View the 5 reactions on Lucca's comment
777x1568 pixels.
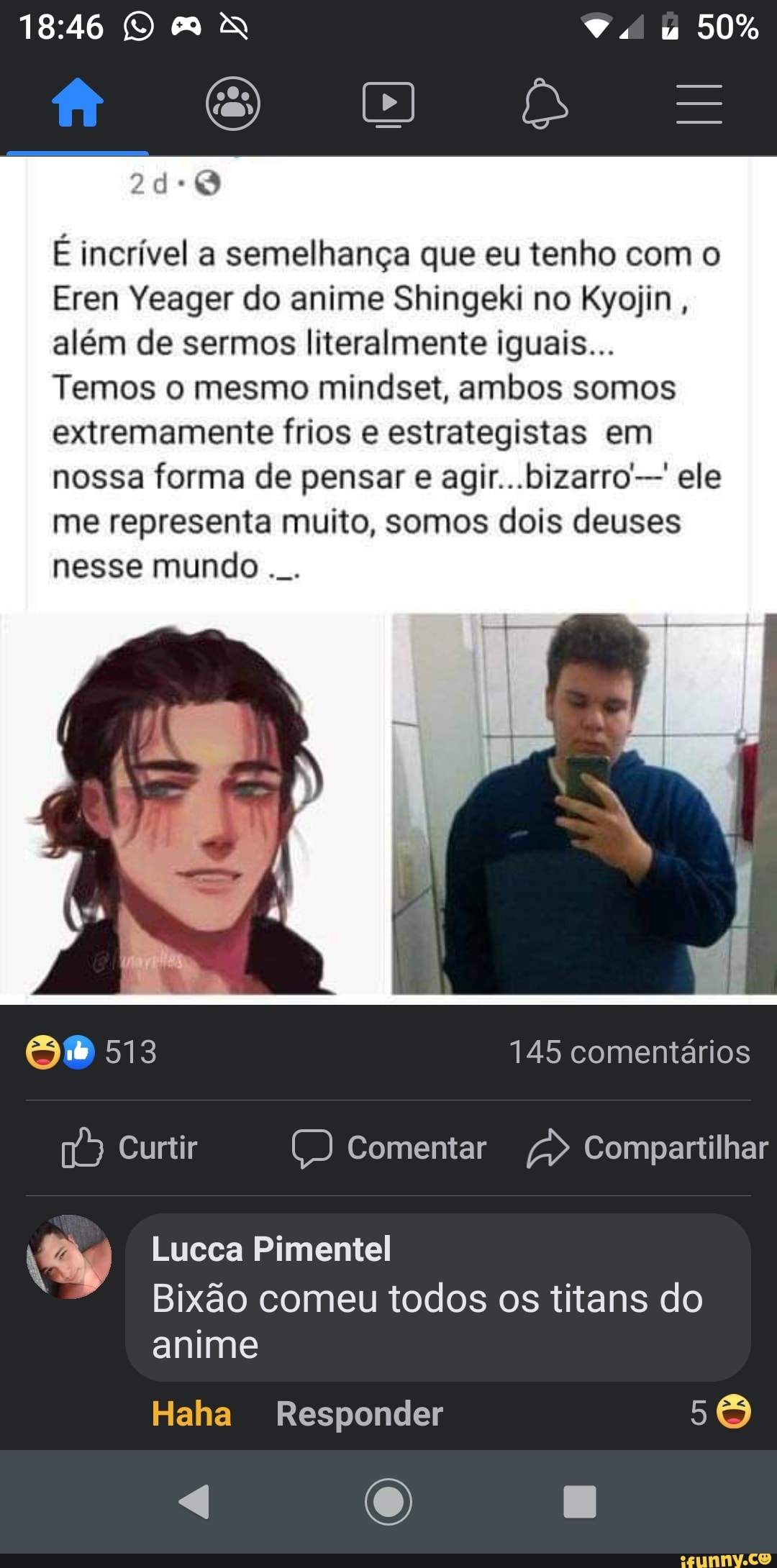720,1412
